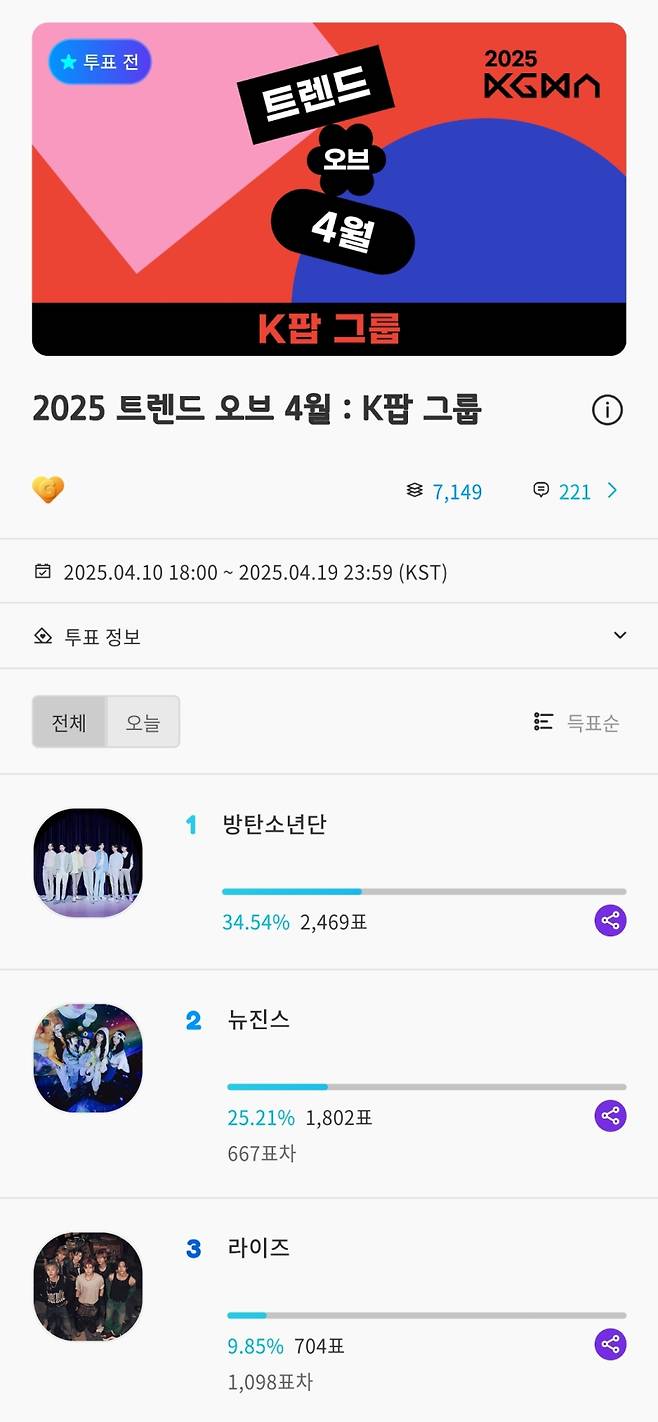Open the 221 comments
The height and width of the screenshot is (1422, 658).
pos(575,491)
